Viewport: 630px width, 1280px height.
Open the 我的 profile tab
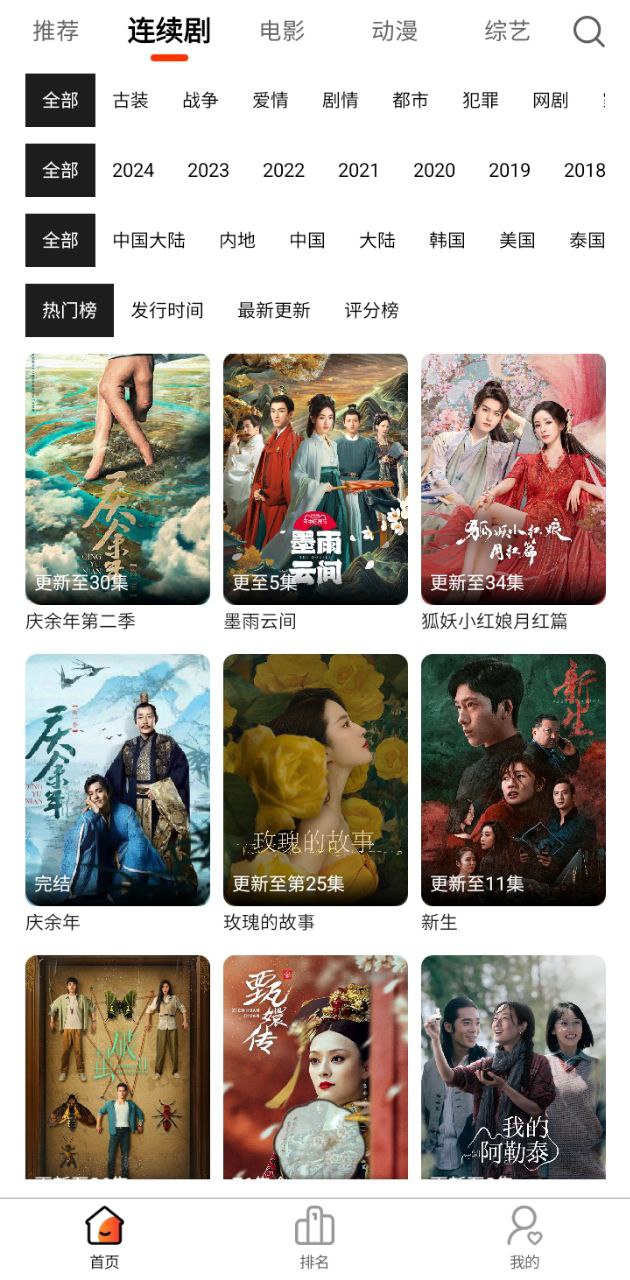point(524,1238)
